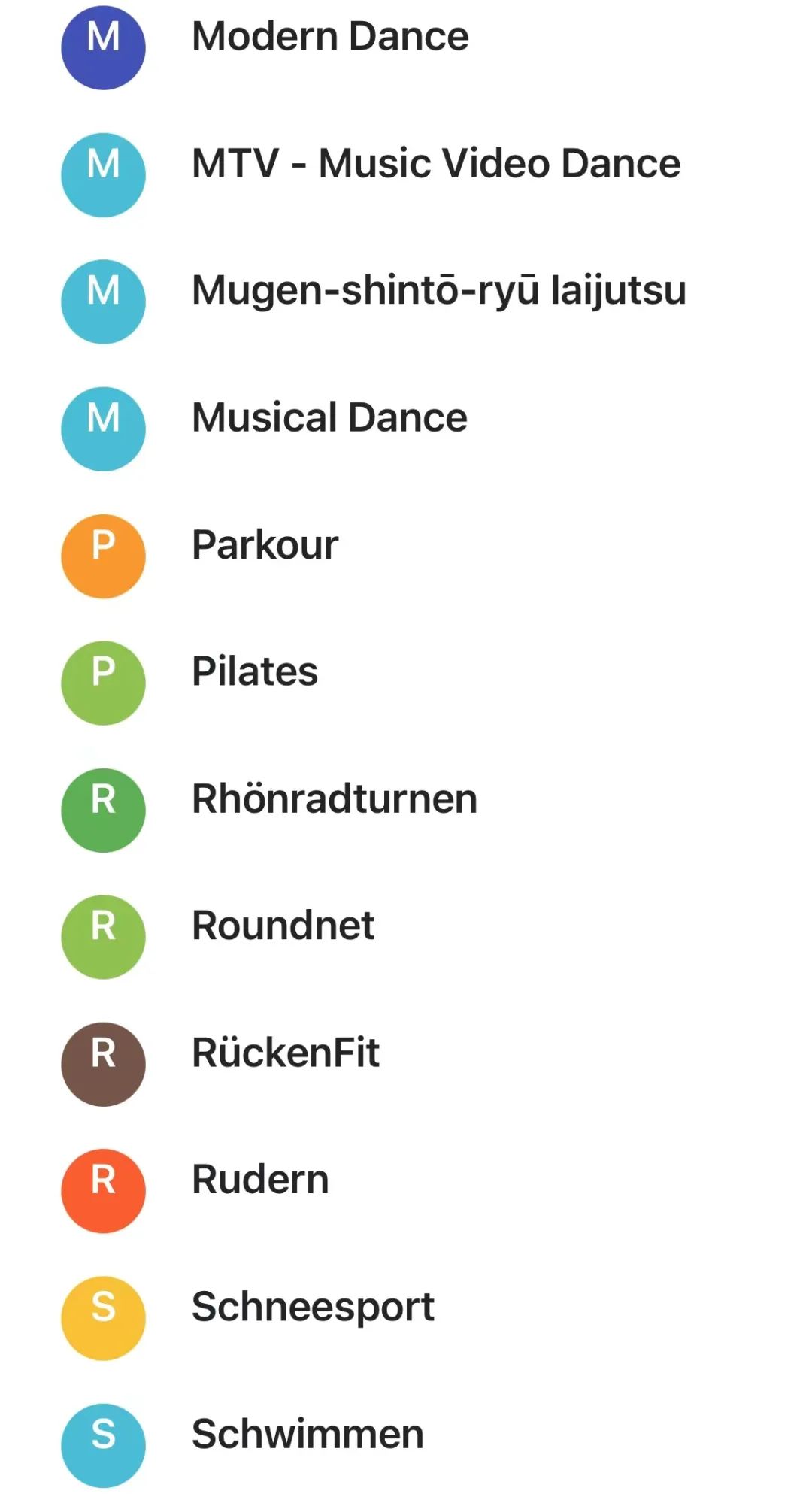Screen dimensions: 812x1500
Task: Select Pilates
Action: [255, 671]
